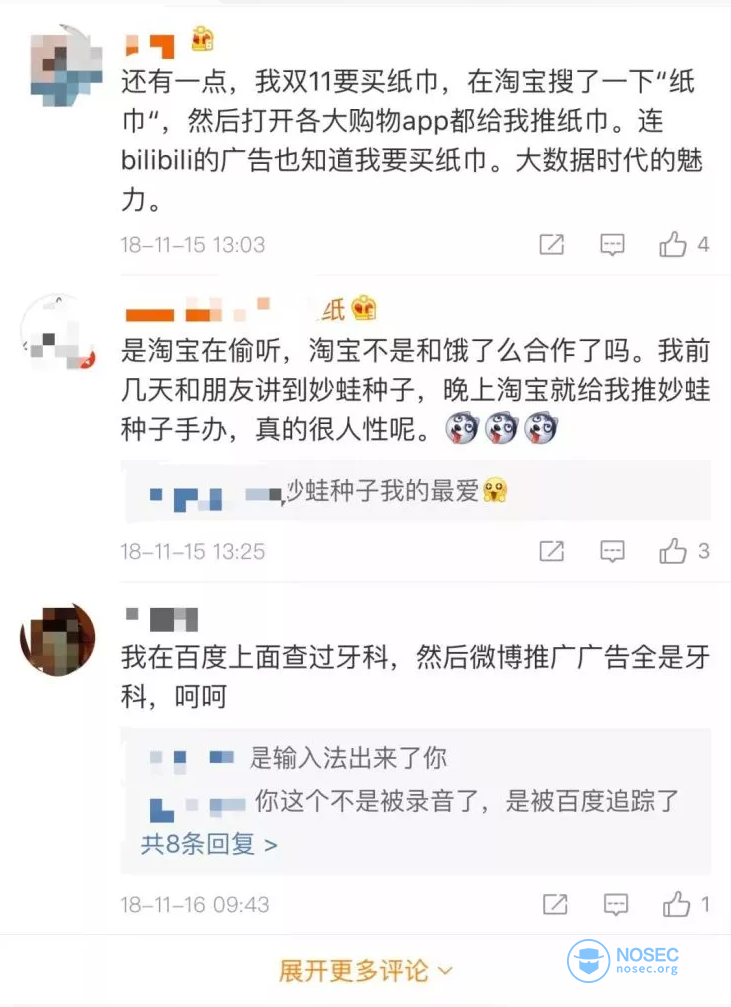Expand 展开更多评论 to load more comments
The width and height of the screenshot is (731, 1007).
366,970
